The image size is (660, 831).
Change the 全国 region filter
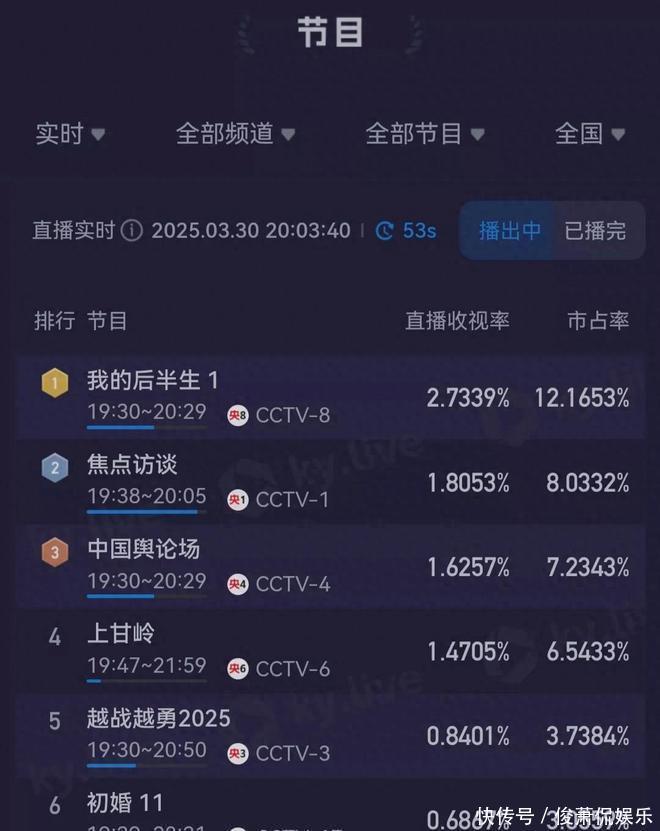[589, 134]
